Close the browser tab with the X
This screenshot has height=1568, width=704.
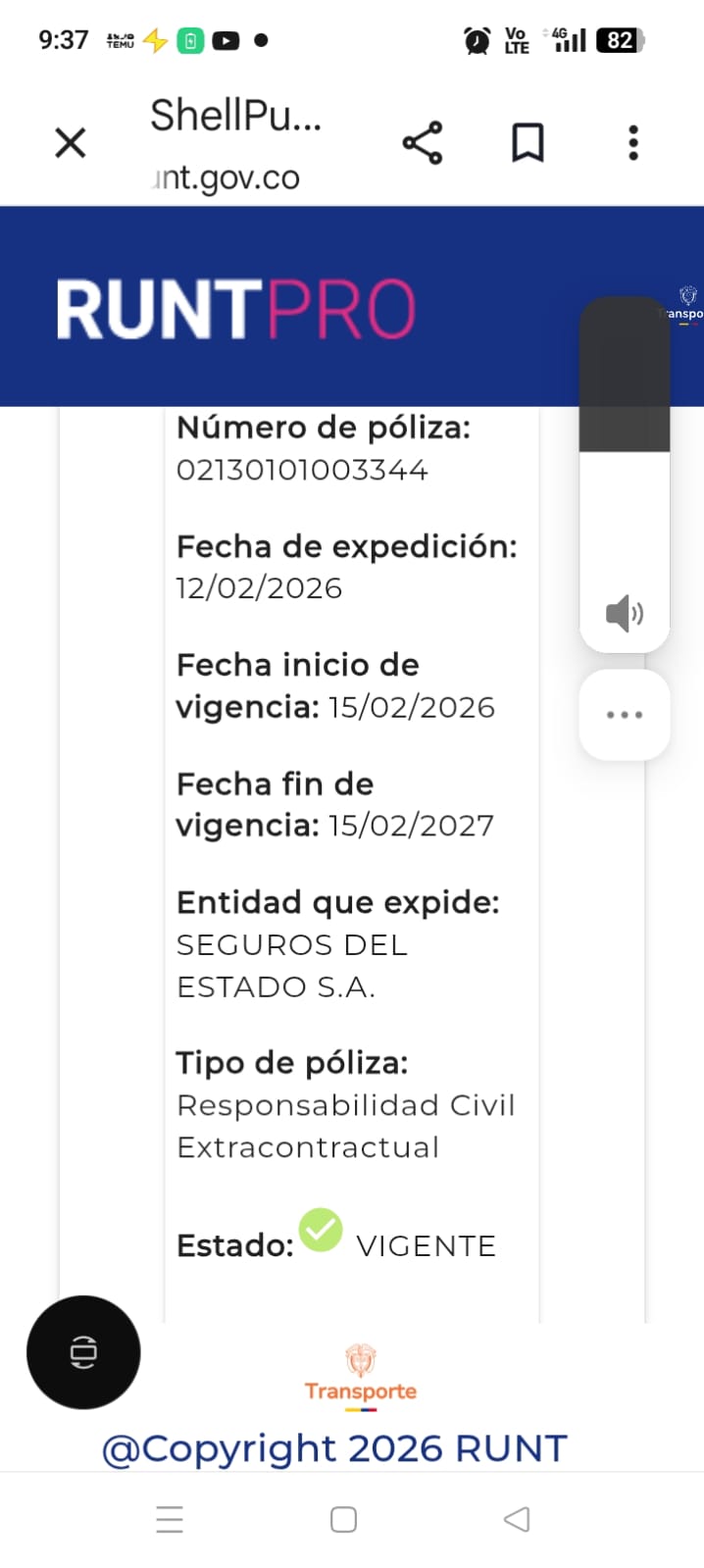point(71,143)
